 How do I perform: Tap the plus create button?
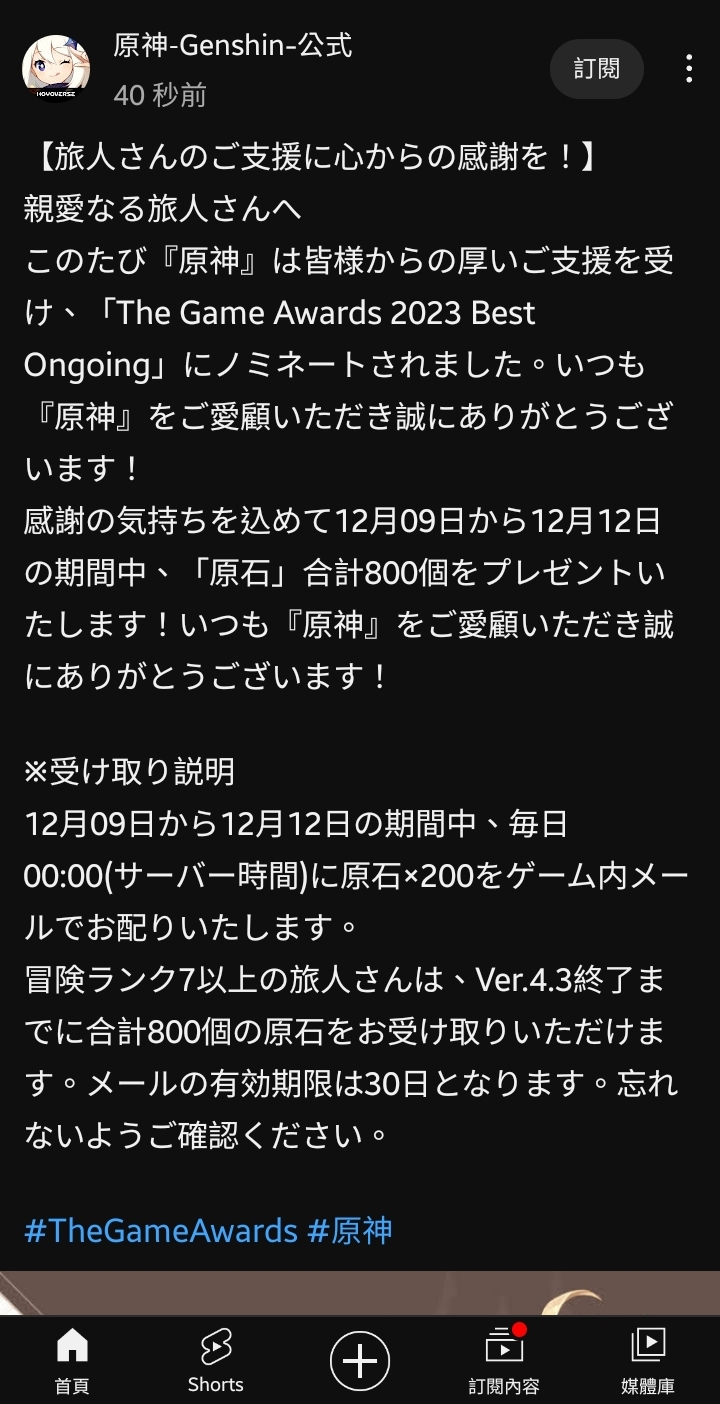tap(360, 1361)
